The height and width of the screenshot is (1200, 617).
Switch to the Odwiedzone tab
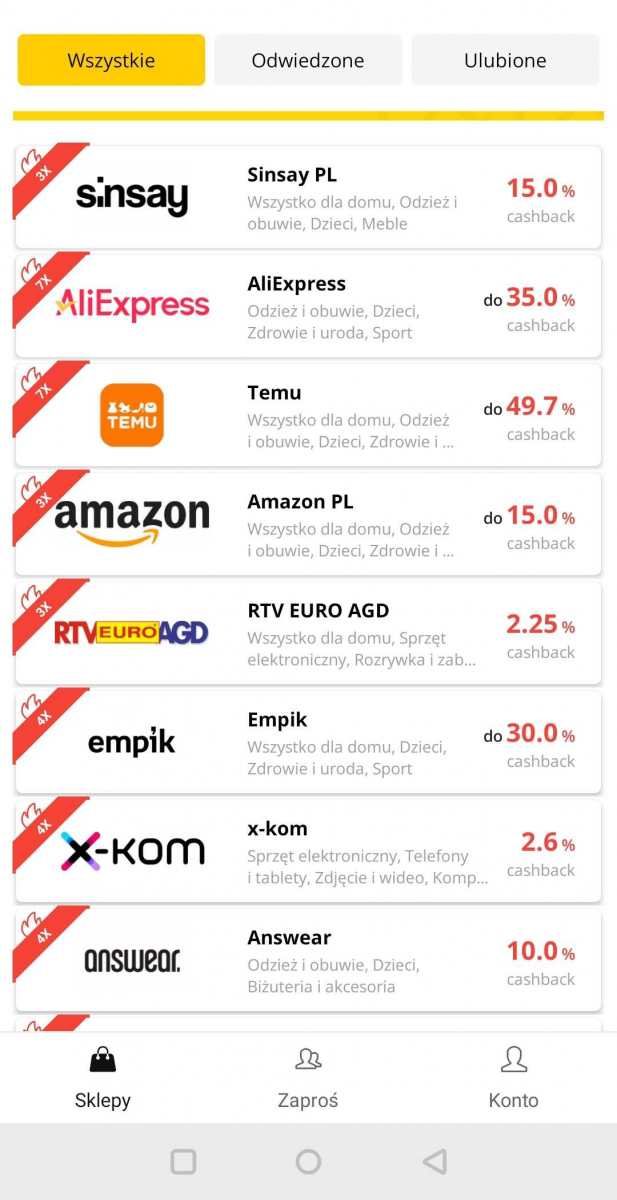click(x=308, y=60)
